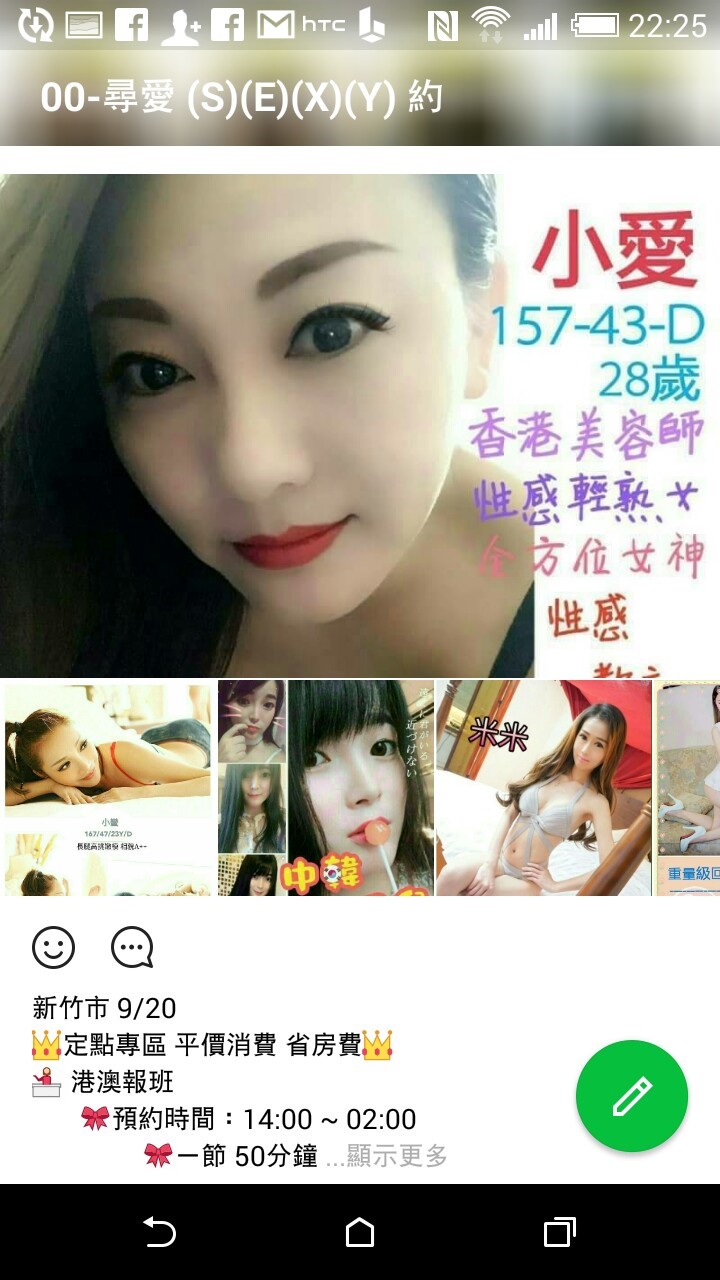React to the post with the smiley icon

pos(54,947)
